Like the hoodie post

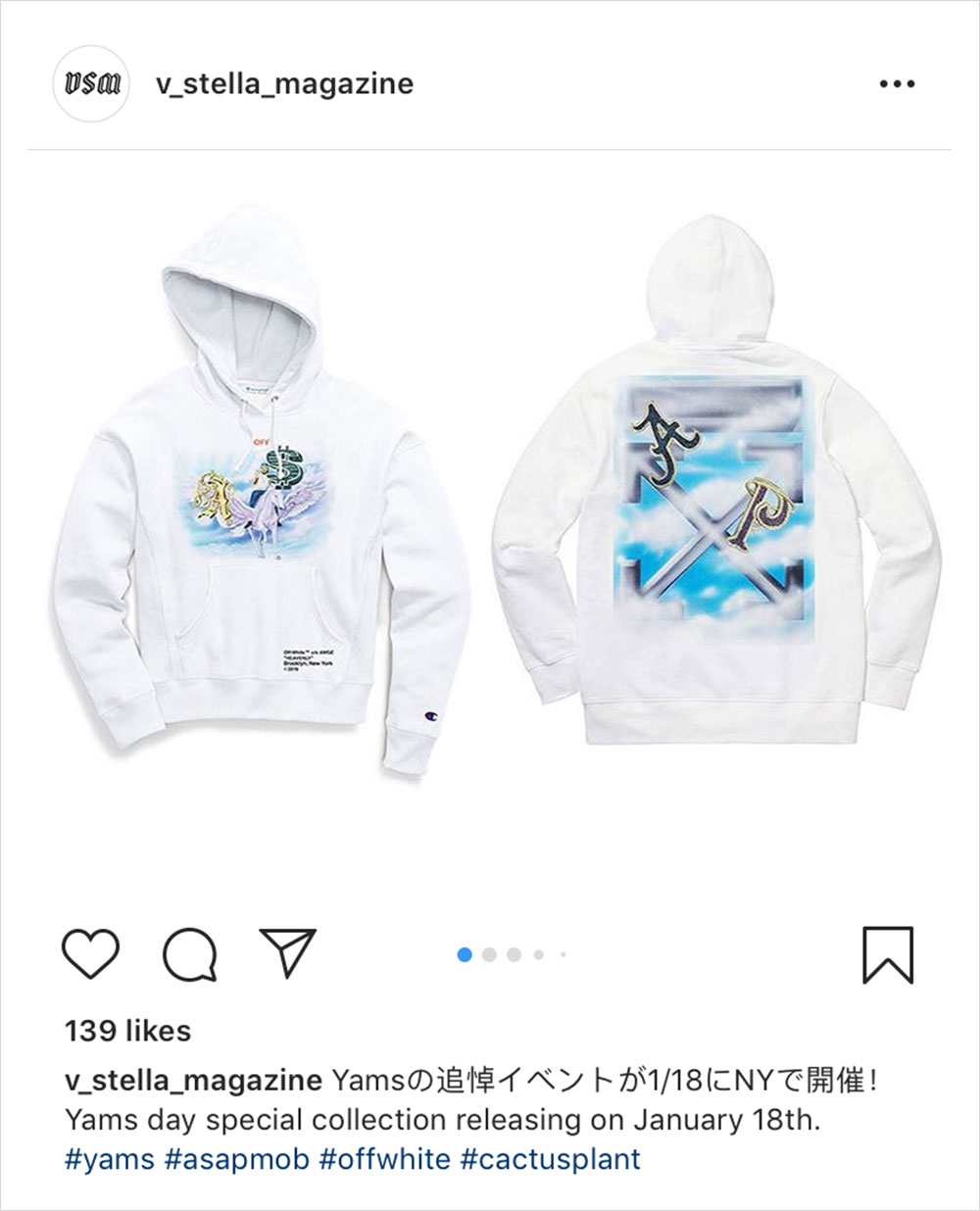click(90, 953)
